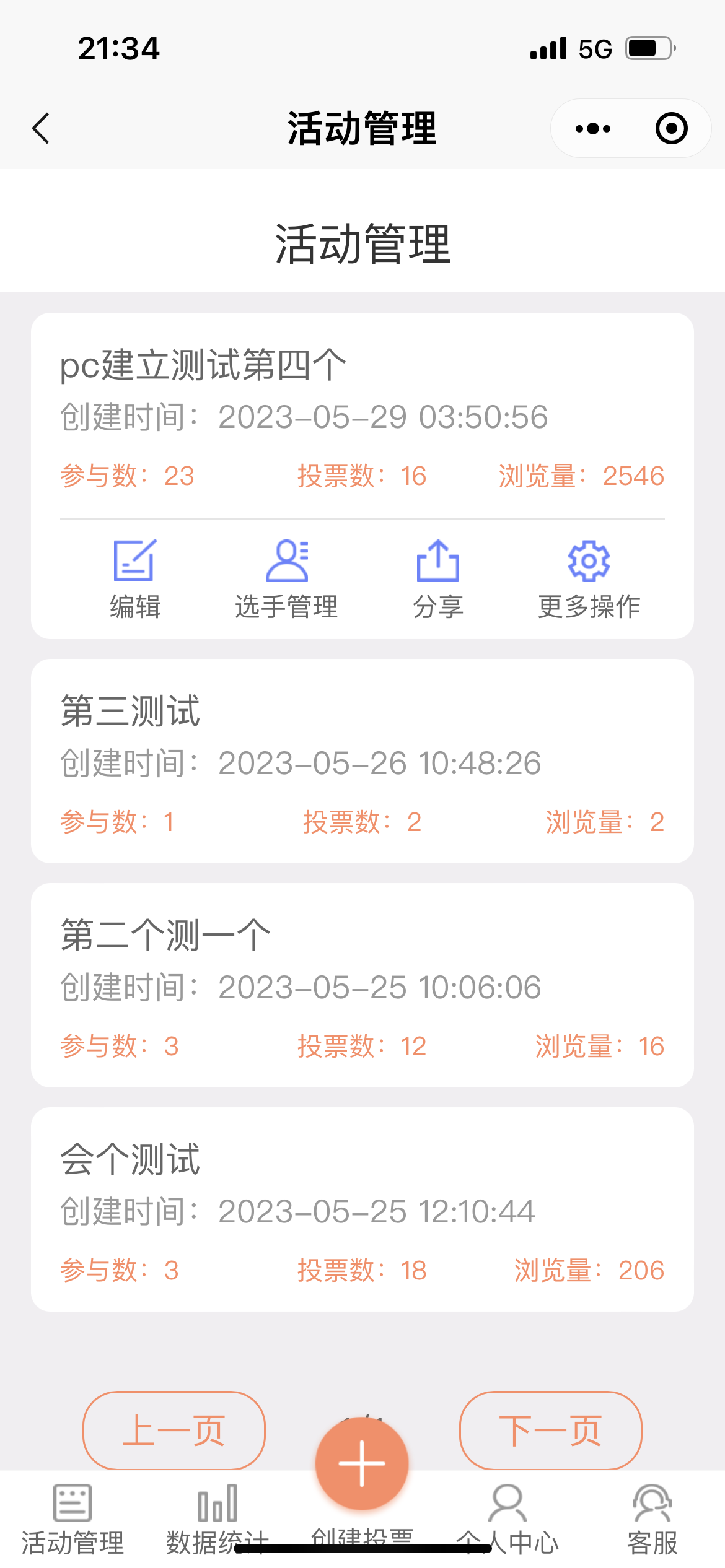This screenshot has height=1568, width=725.
Task: Expand the 第三测试 activity card
Action: (362, 760)
